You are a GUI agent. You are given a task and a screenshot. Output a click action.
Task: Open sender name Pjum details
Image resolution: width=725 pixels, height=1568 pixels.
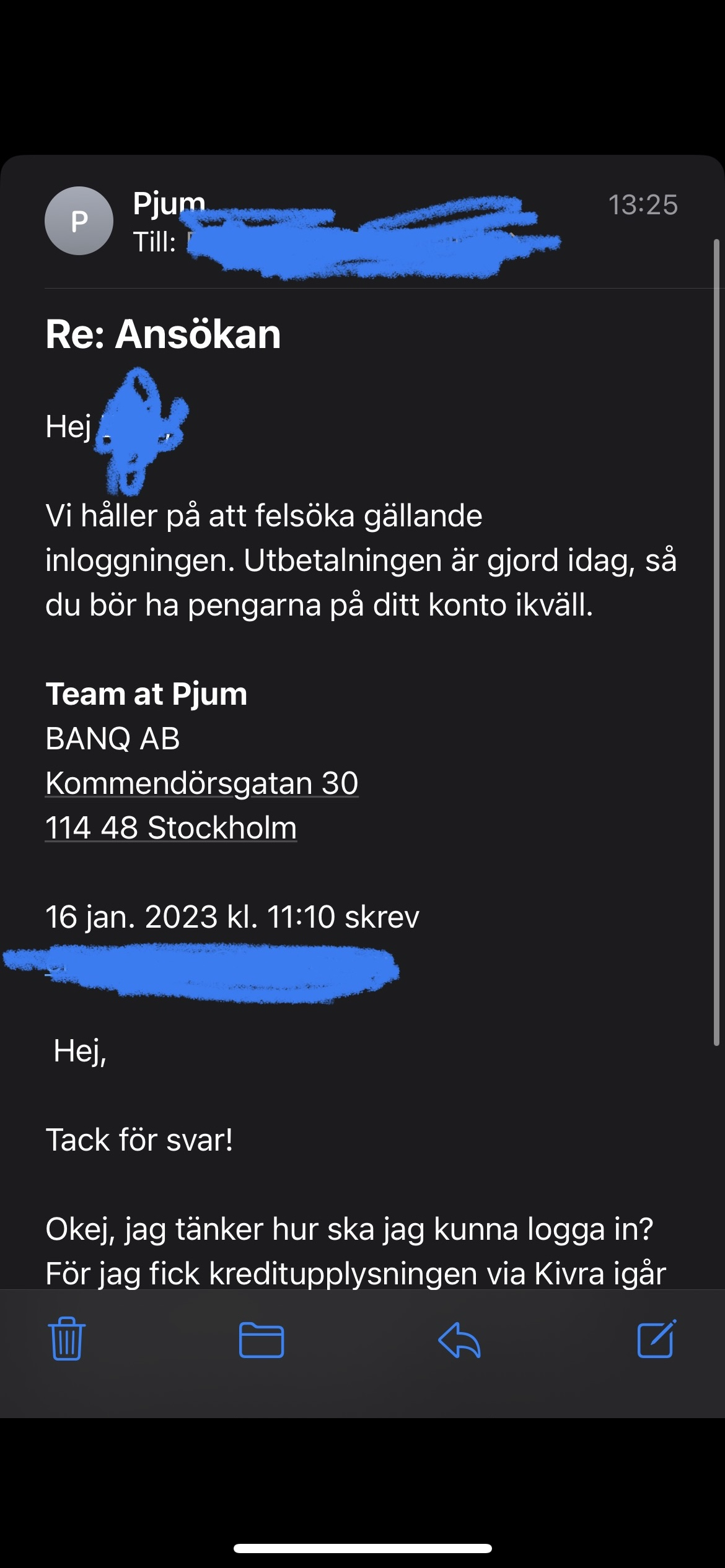169,203
